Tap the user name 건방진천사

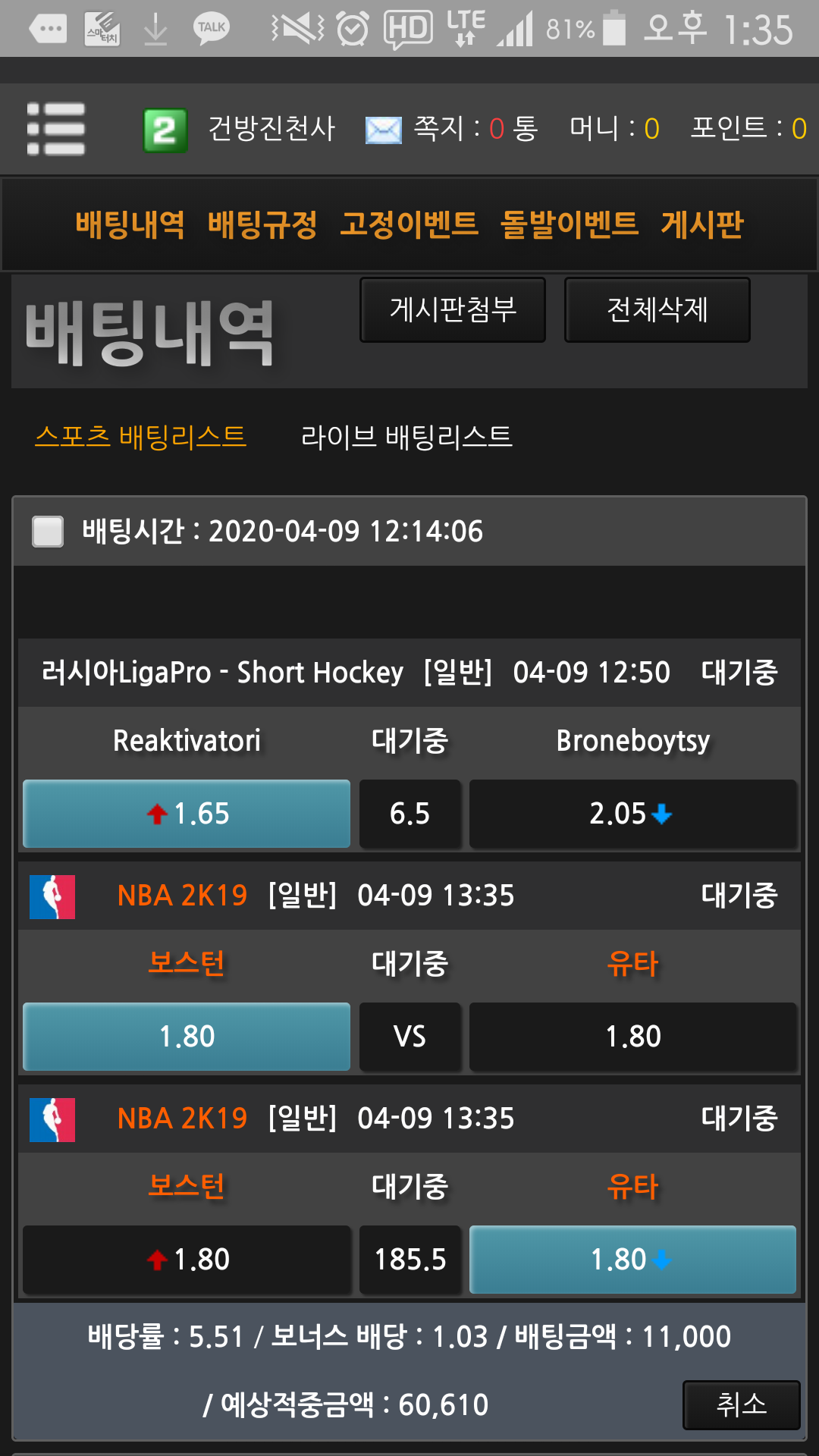point(271,128)
